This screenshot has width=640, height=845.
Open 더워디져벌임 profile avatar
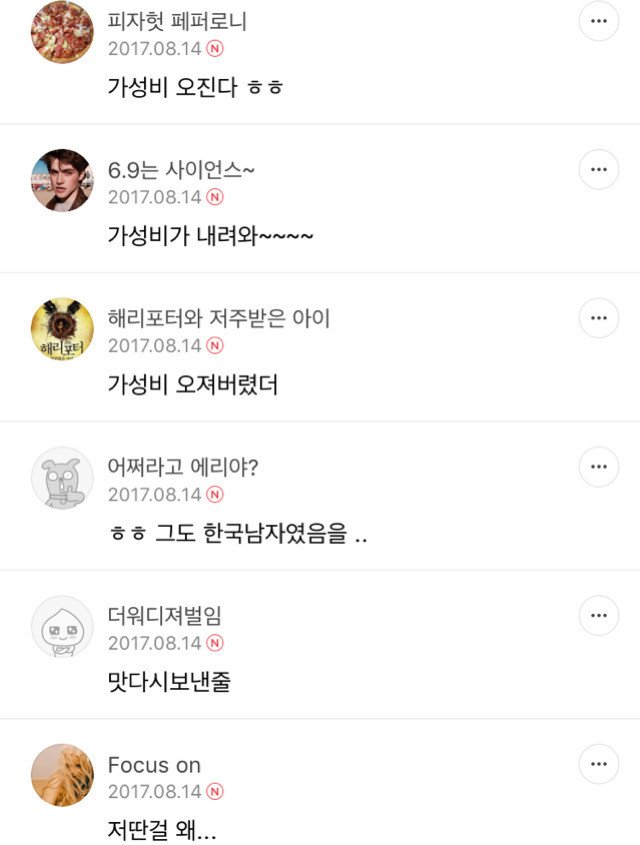coord(62,626)
